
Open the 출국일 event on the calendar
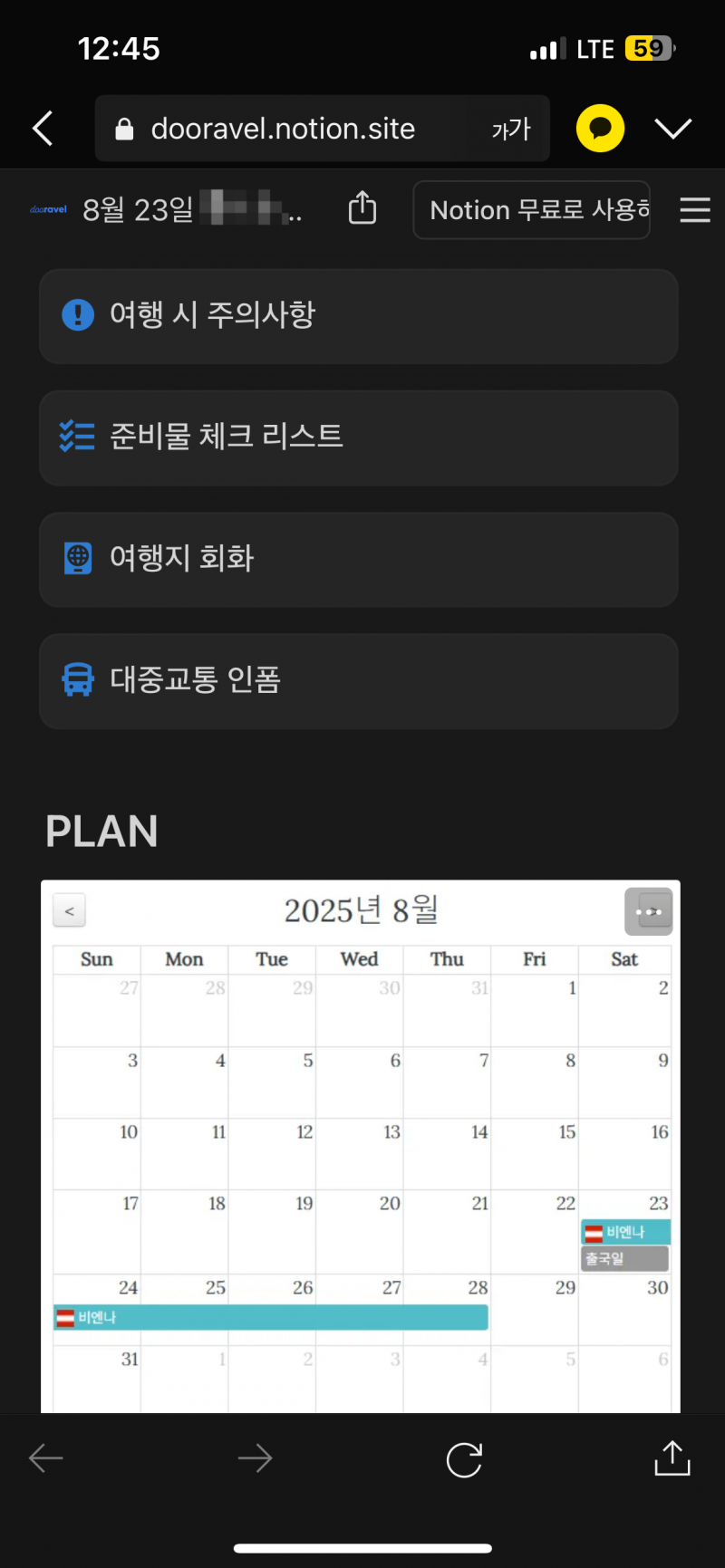625,1258
